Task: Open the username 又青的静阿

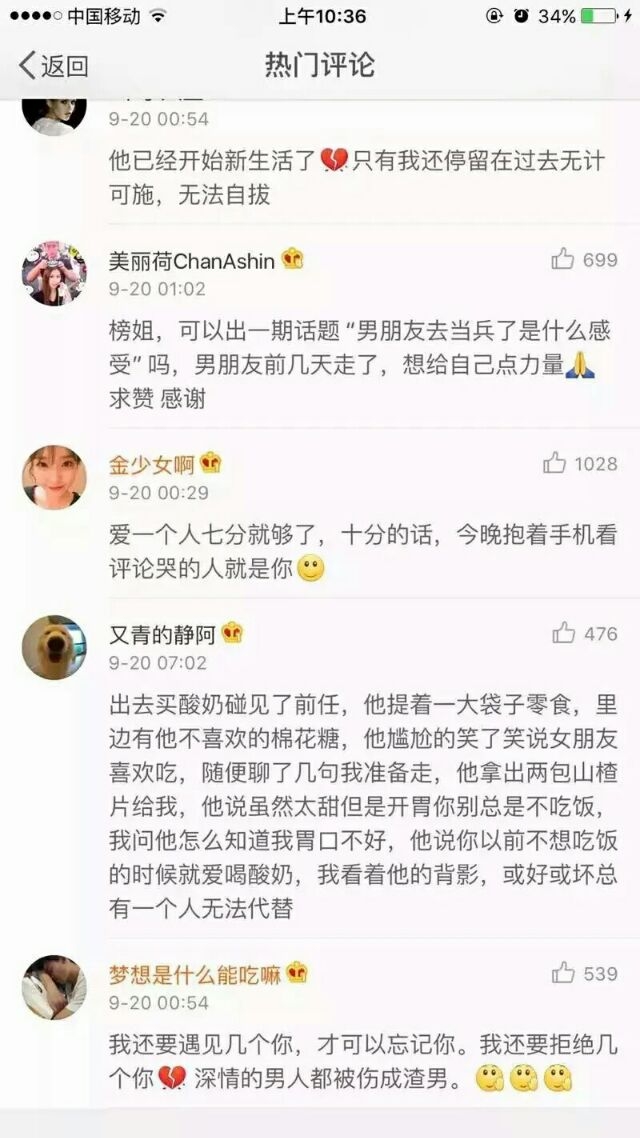Action: click(x=163, y=634)
